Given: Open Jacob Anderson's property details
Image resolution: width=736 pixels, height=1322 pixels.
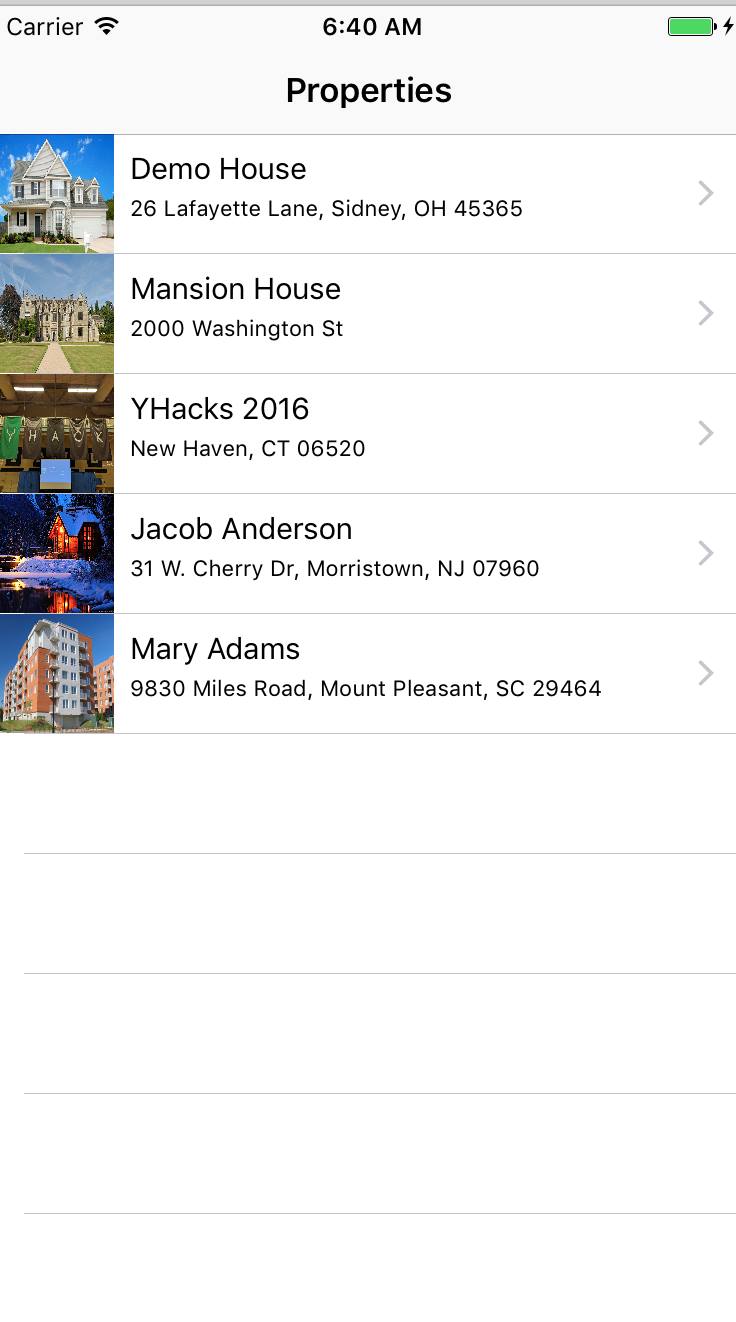Looking at the screenshot, I should pos(368,553).
